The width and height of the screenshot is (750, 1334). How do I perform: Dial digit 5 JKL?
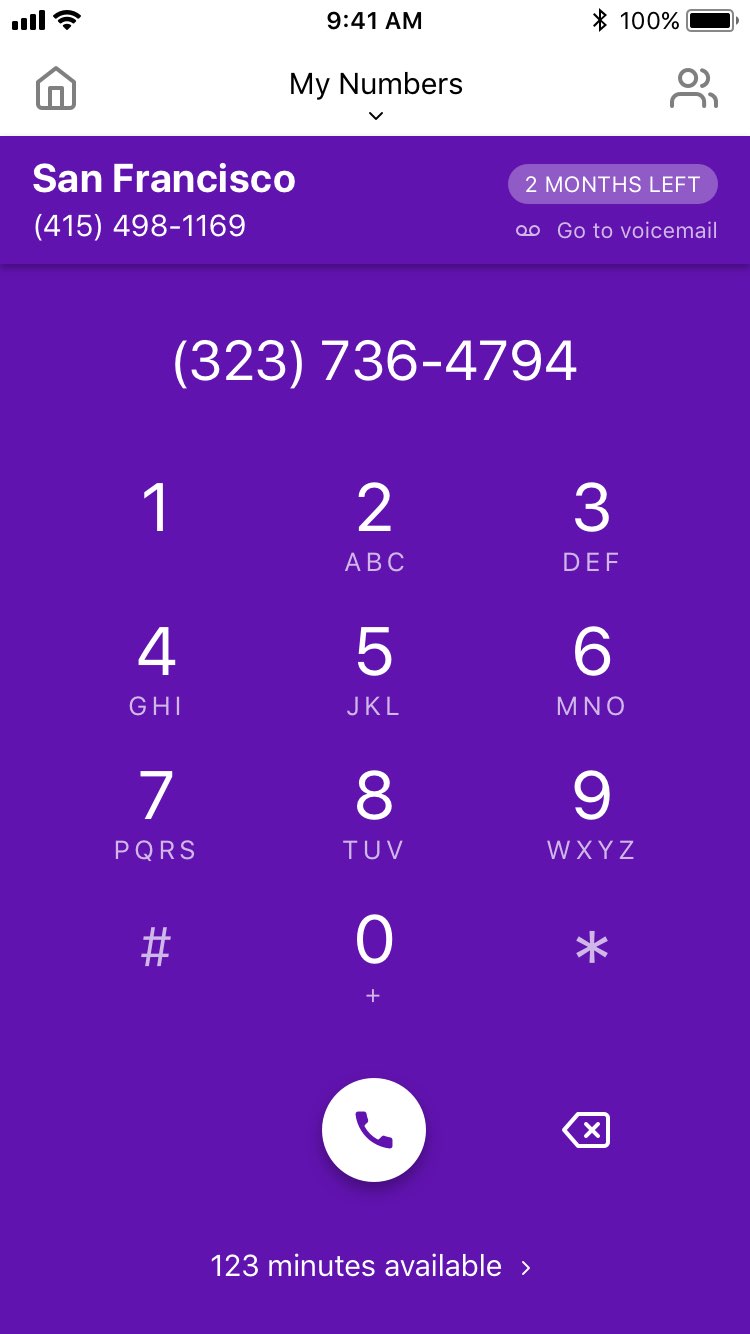pos(374,670)
